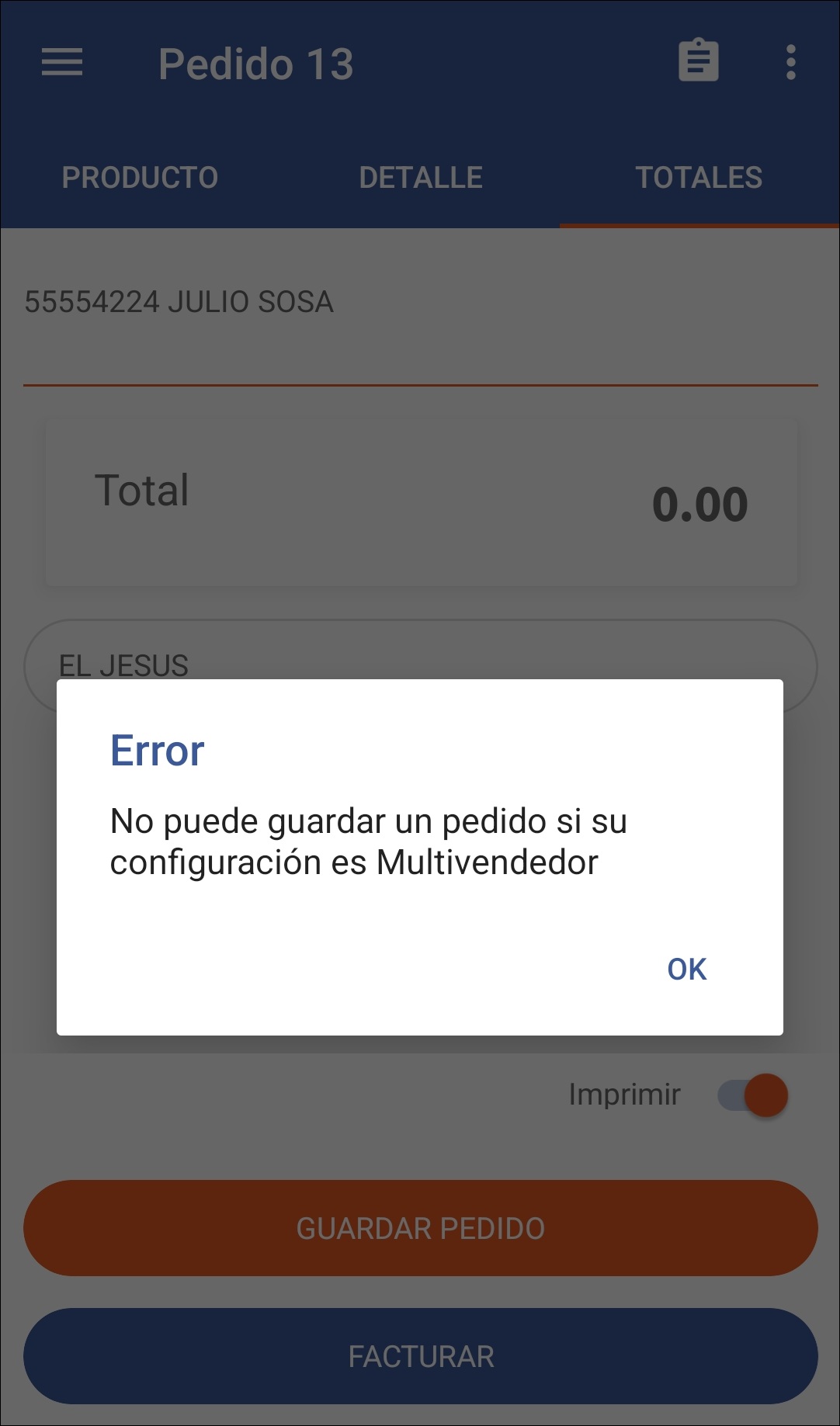Switch to the PRODUCTO tab
This screenshot has width=840, height=1426.
[x=141, y=177]
